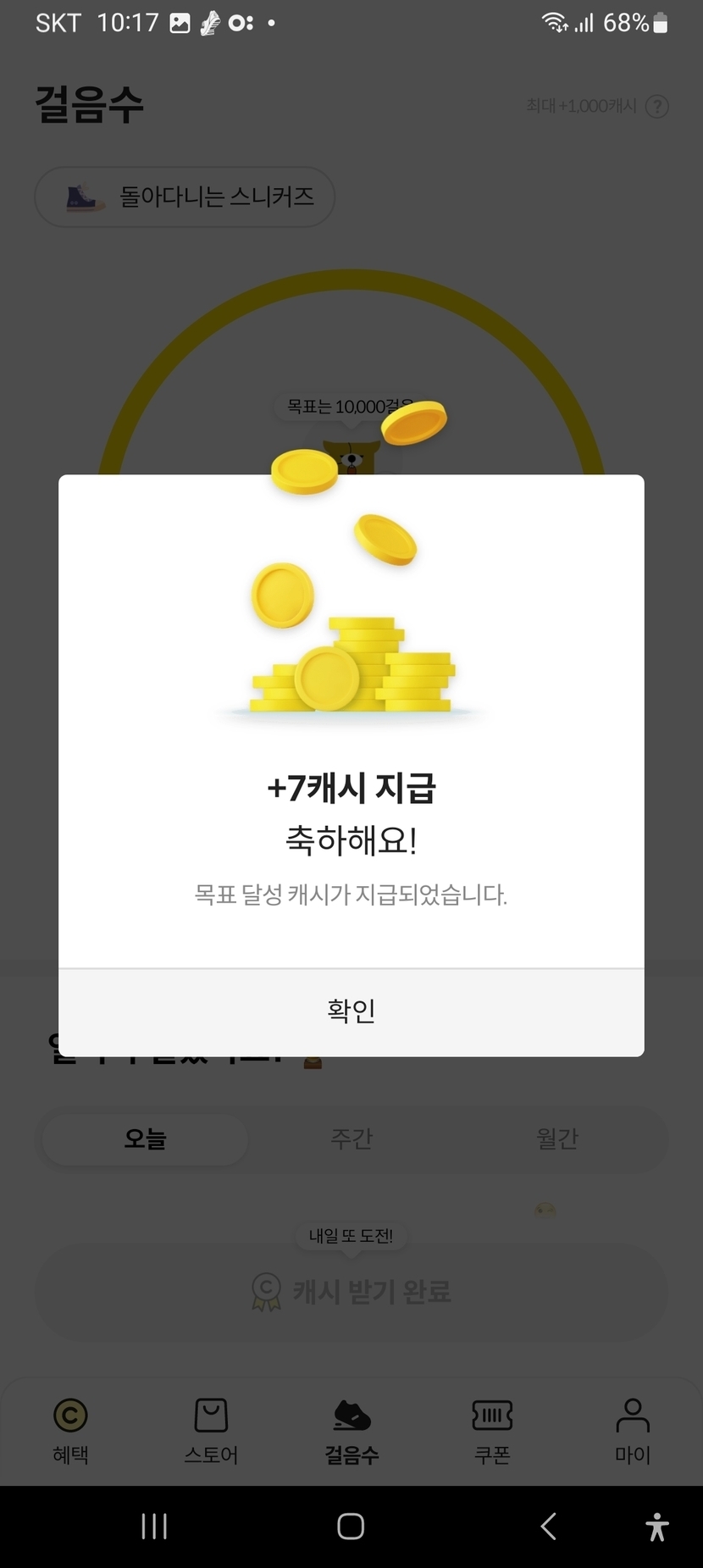Switch to the 월간 segment
Screen dimensions: 703x1568
pyautogui.click(x=556, y=1139)
